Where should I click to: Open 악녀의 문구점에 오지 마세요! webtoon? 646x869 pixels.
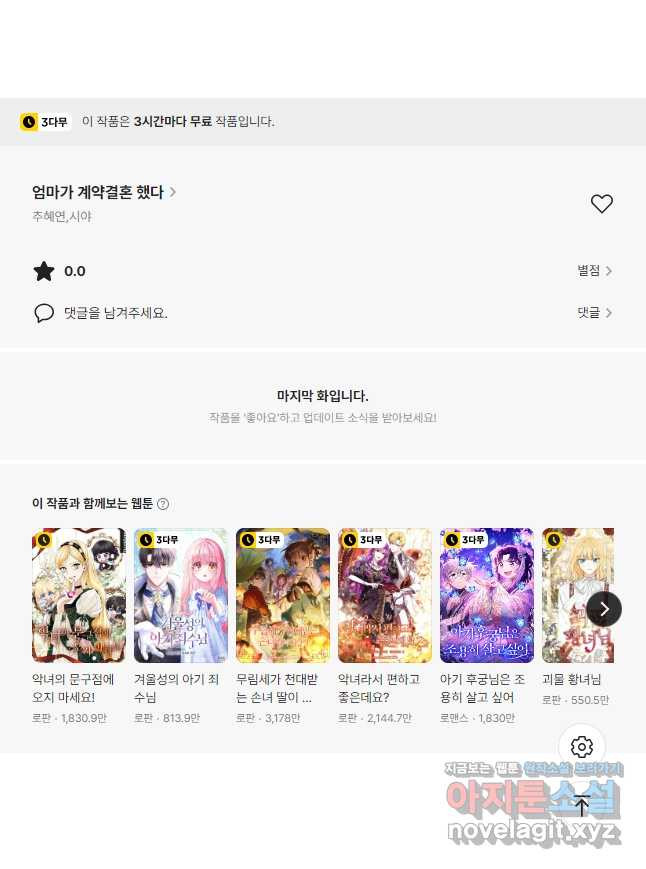point(79,596)
